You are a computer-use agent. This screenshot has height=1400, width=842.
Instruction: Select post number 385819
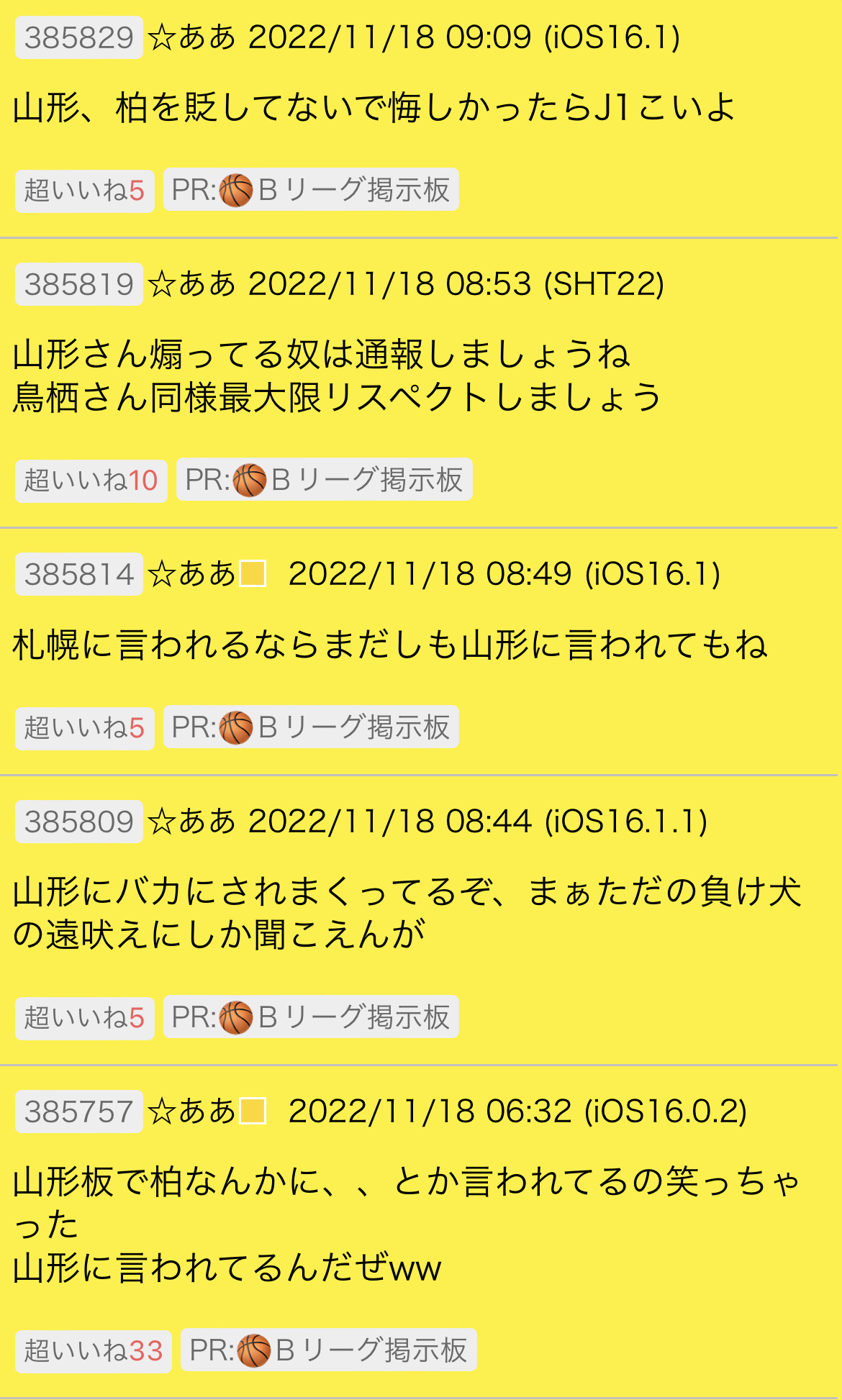(79, 284)
